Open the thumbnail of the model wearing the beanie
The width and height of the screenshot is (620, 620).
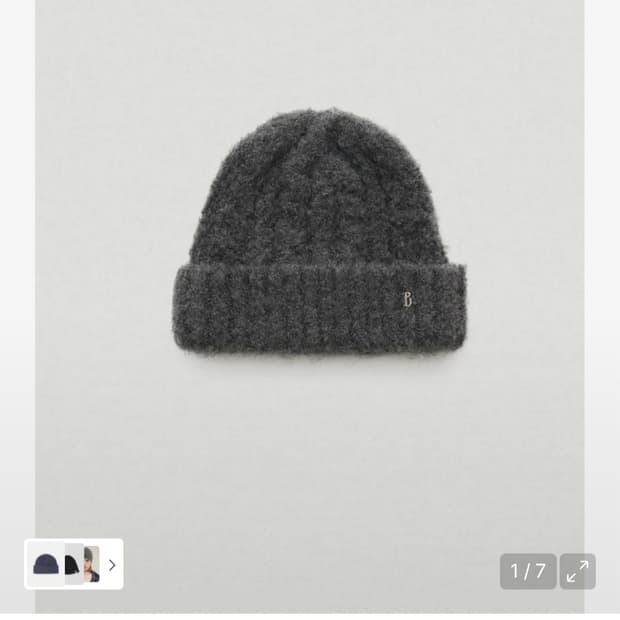(x=92, y=564)
